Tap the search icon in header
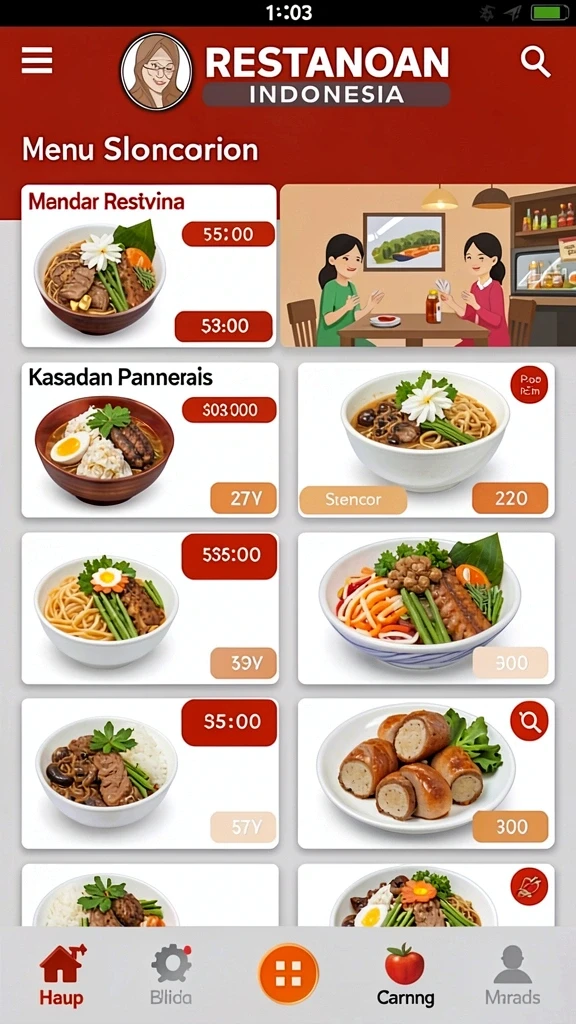This screenshot has height=1024, width=576. [x=536, y=61]
